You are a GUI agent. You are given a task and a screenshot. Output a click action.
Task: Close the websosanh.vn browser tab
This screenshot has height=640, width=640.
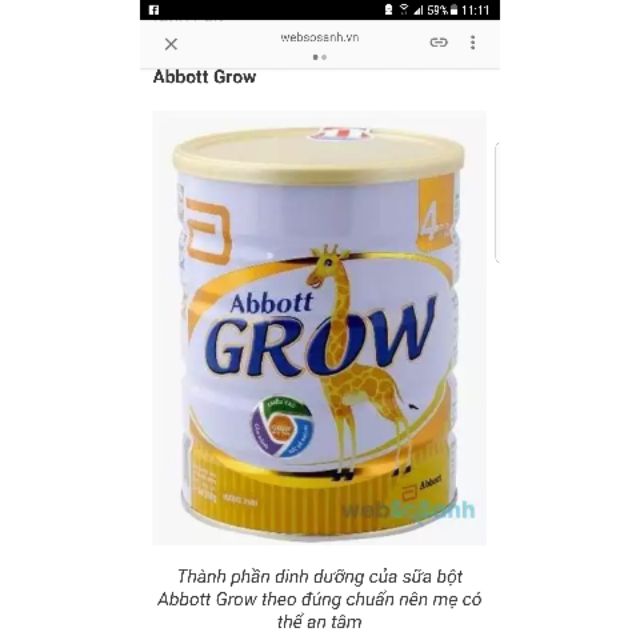pyautogui.click(x=171, y=44)
